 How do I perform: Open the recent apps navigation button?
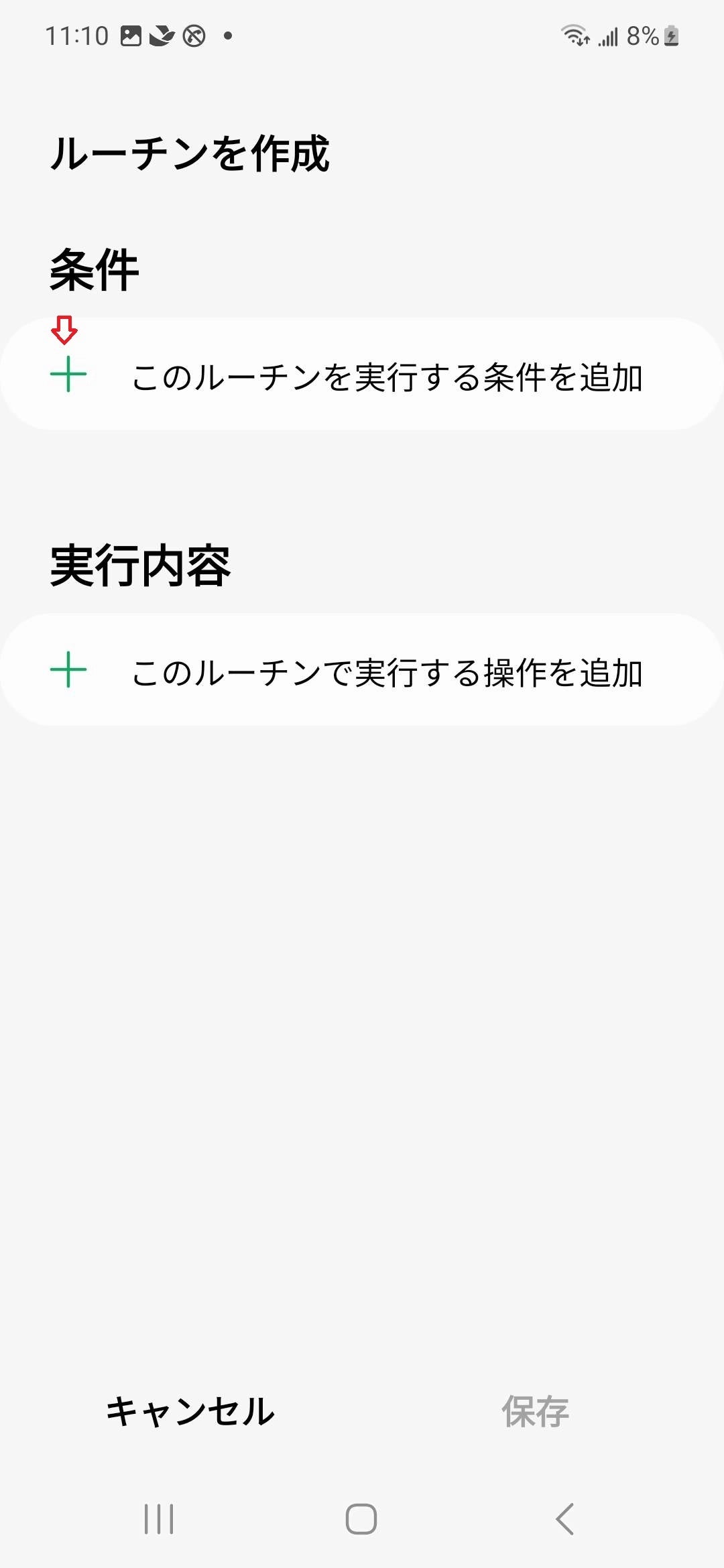click(159, 1520)
